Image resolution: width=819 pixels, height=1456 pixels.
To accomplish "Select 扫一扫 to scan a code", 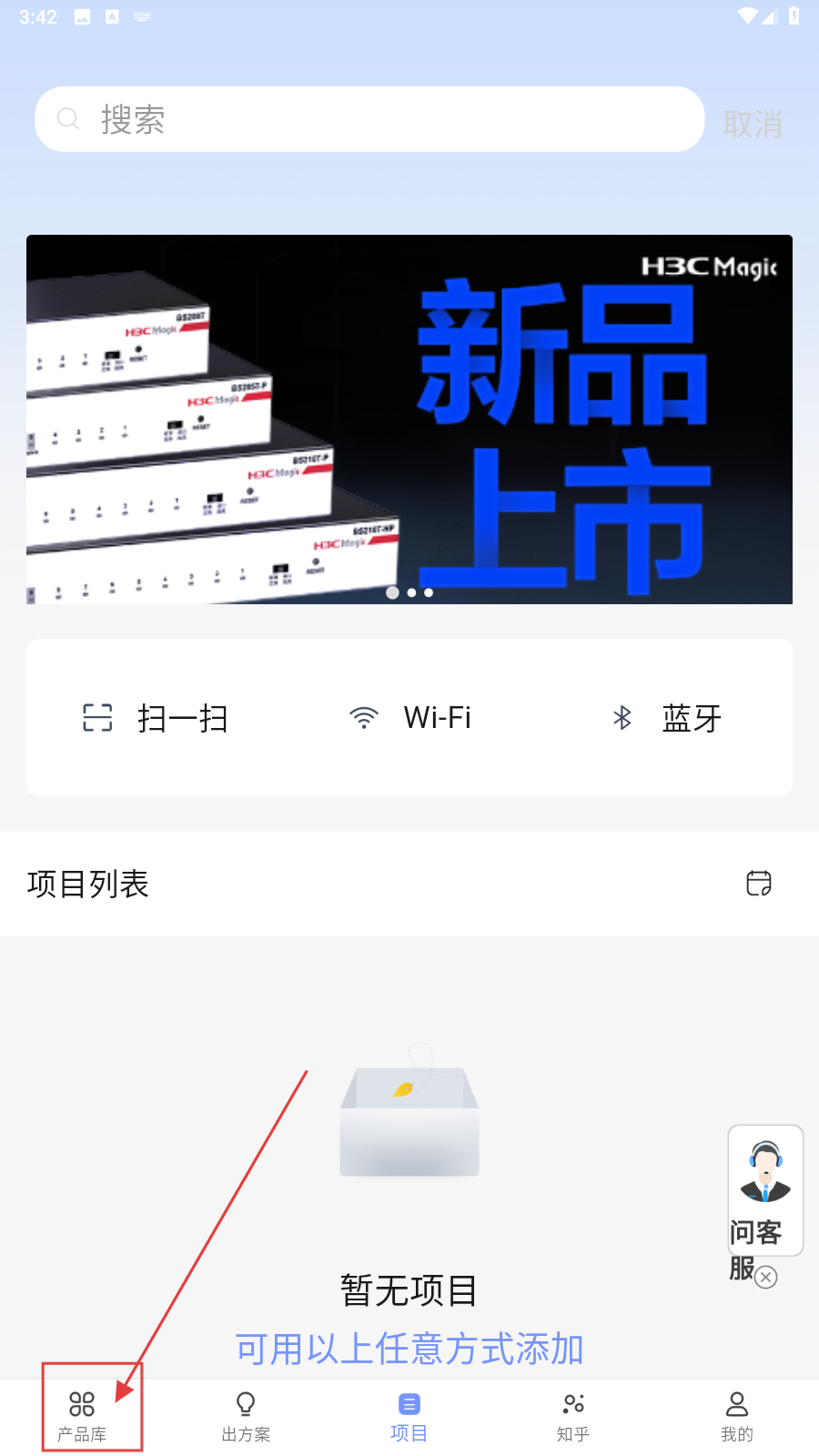I will pos(155,718).
